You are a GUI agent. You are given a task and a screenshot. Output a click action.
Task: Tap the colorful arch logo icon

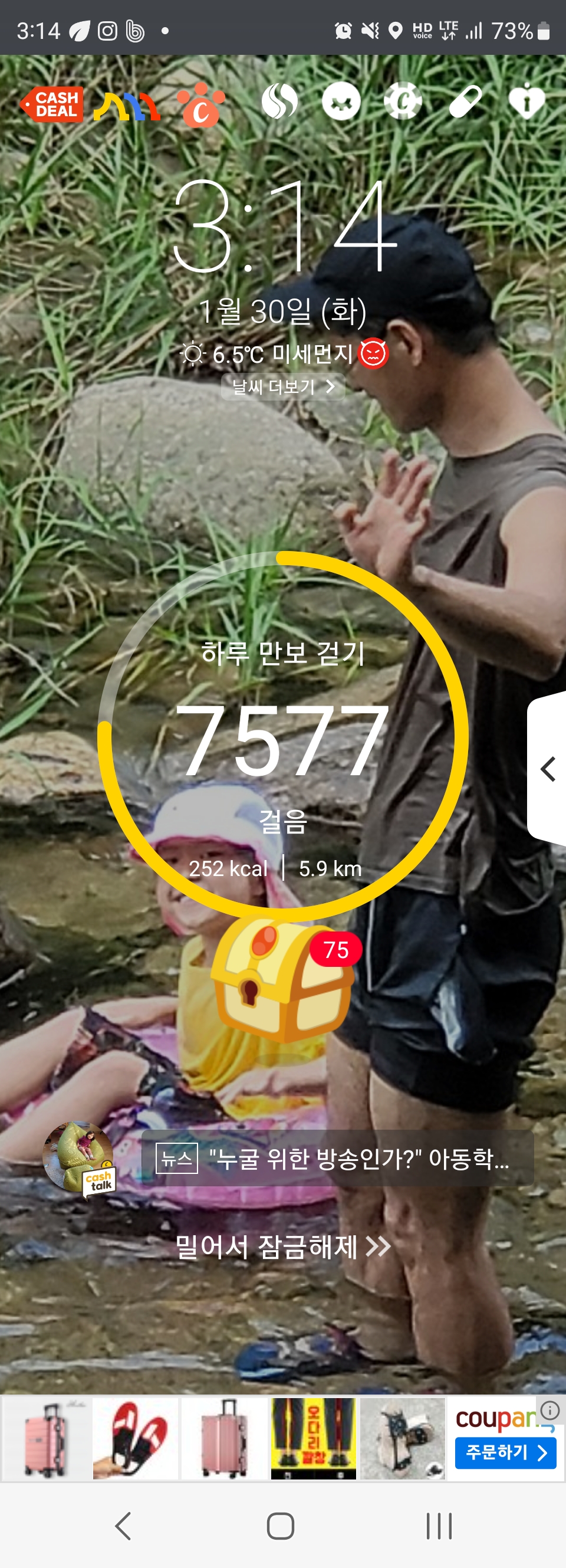(x=127, y=107)
